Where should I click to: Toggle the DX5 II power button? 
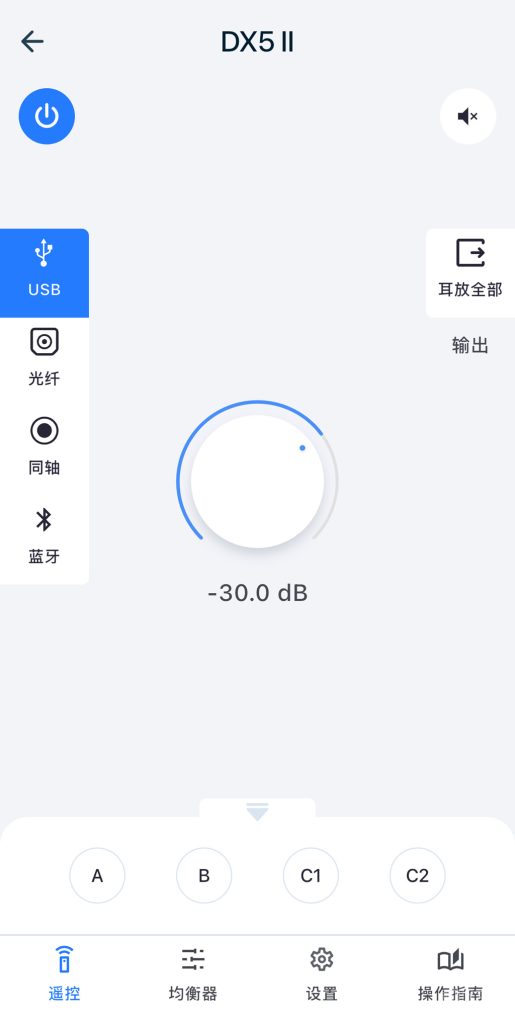tap(46, 116)
